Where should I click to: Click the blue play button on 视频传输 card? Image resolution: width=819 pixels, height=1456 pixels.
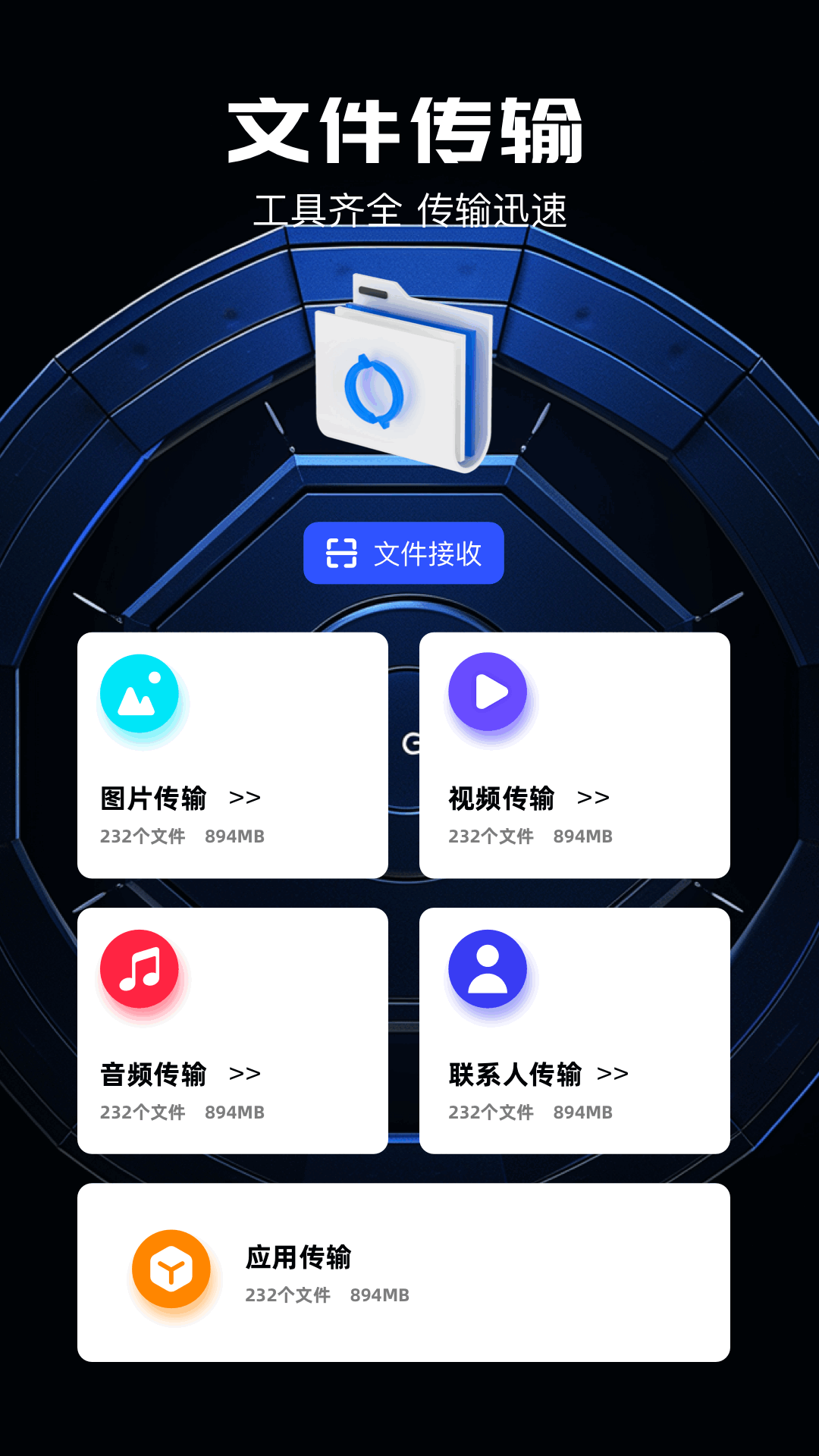489,692
